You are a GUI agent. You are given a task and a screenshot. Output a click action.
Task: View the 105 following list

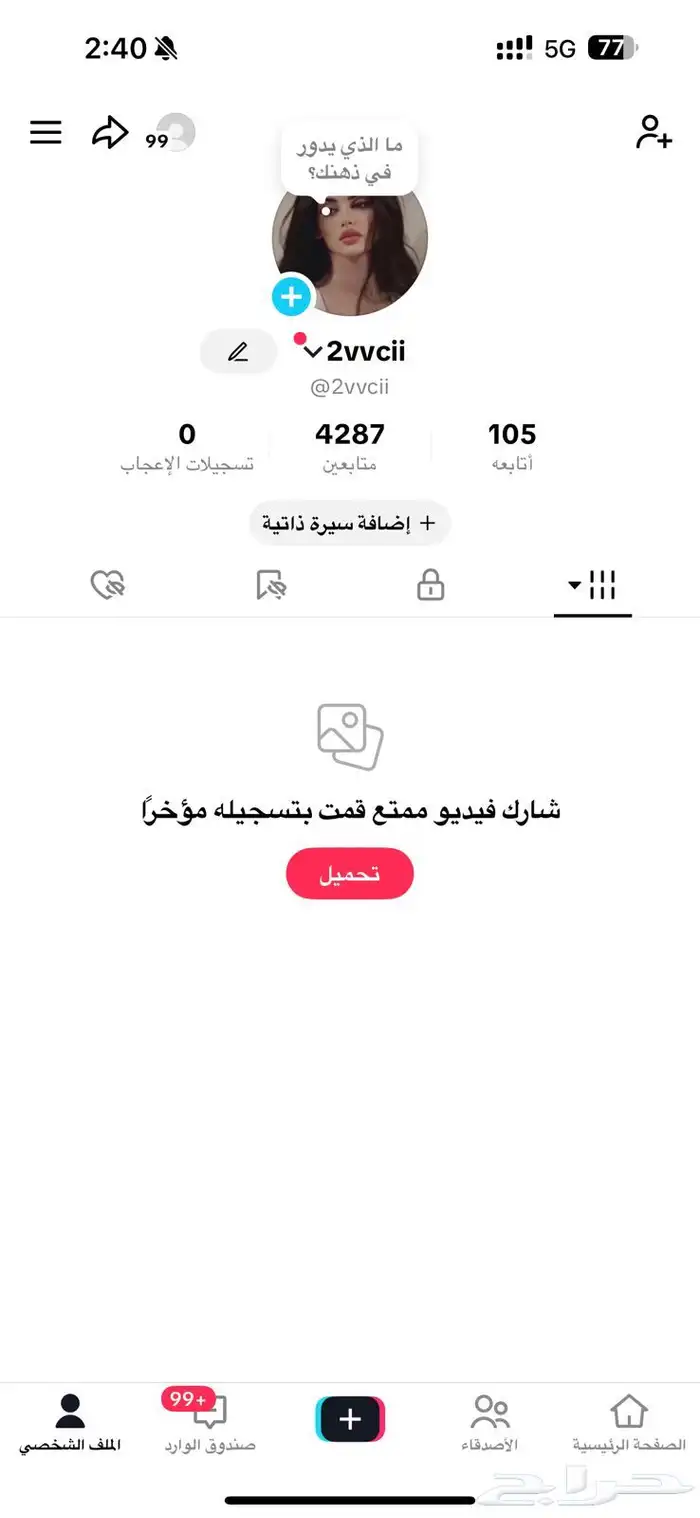(512, 445)
